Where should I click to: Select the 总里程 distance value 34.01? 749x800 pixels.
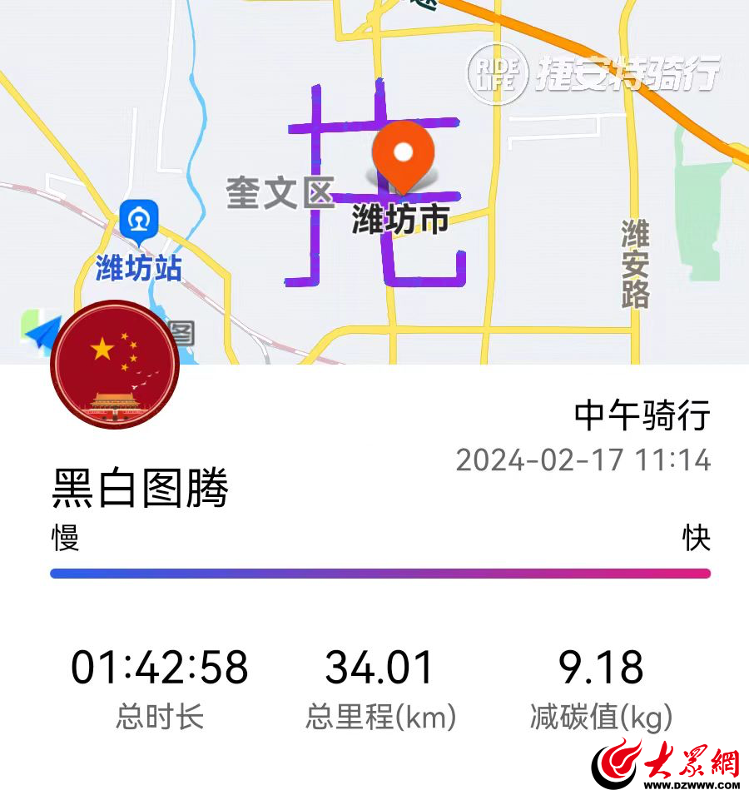[x=376, y=664]
